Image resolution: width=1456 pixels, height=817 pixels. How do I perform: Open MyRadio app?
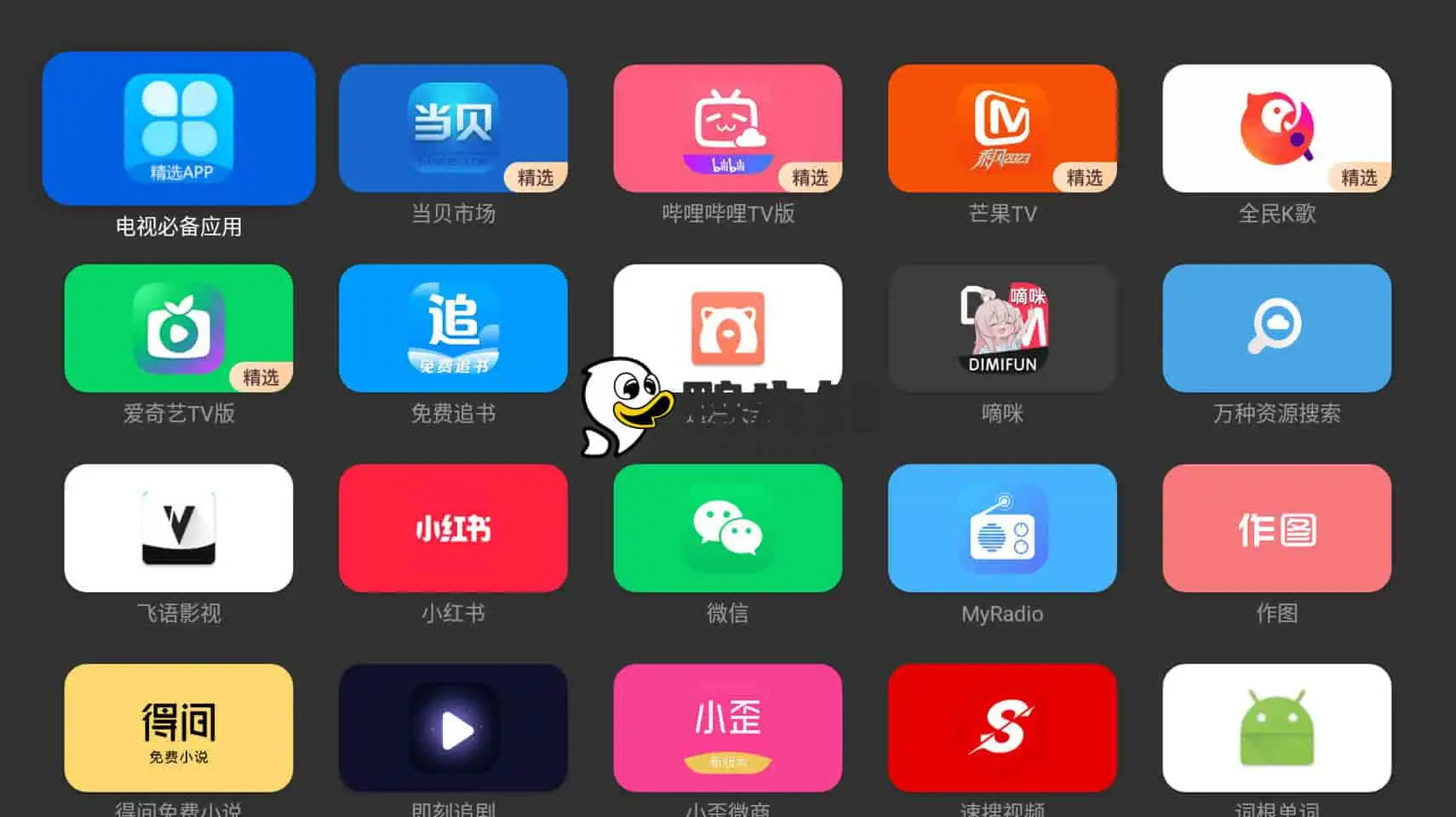pyautogui.click(x=1002, y=528)
